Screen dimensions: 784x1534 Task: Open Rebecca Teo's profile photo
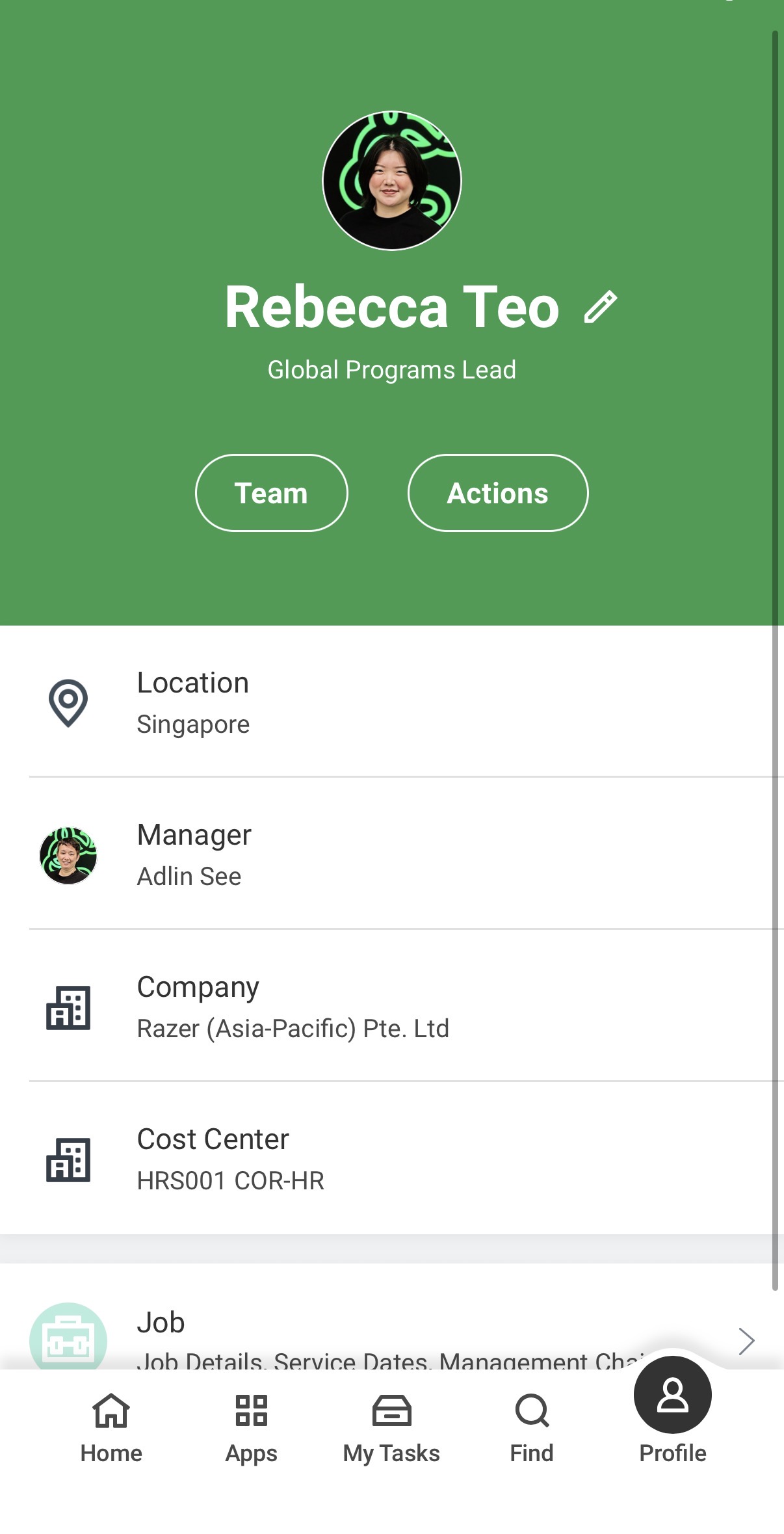coord(392,181)
